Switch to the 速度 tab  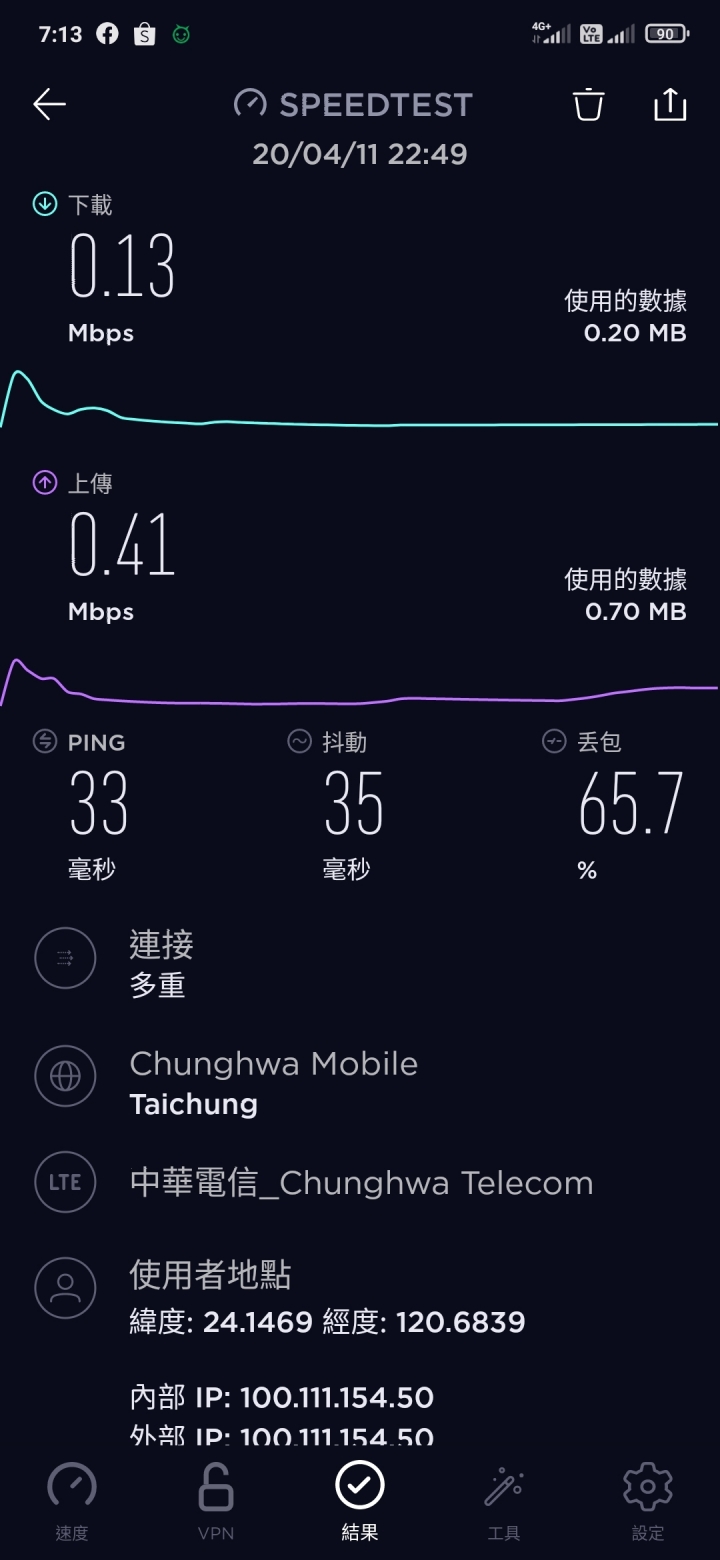(72, 1500)
